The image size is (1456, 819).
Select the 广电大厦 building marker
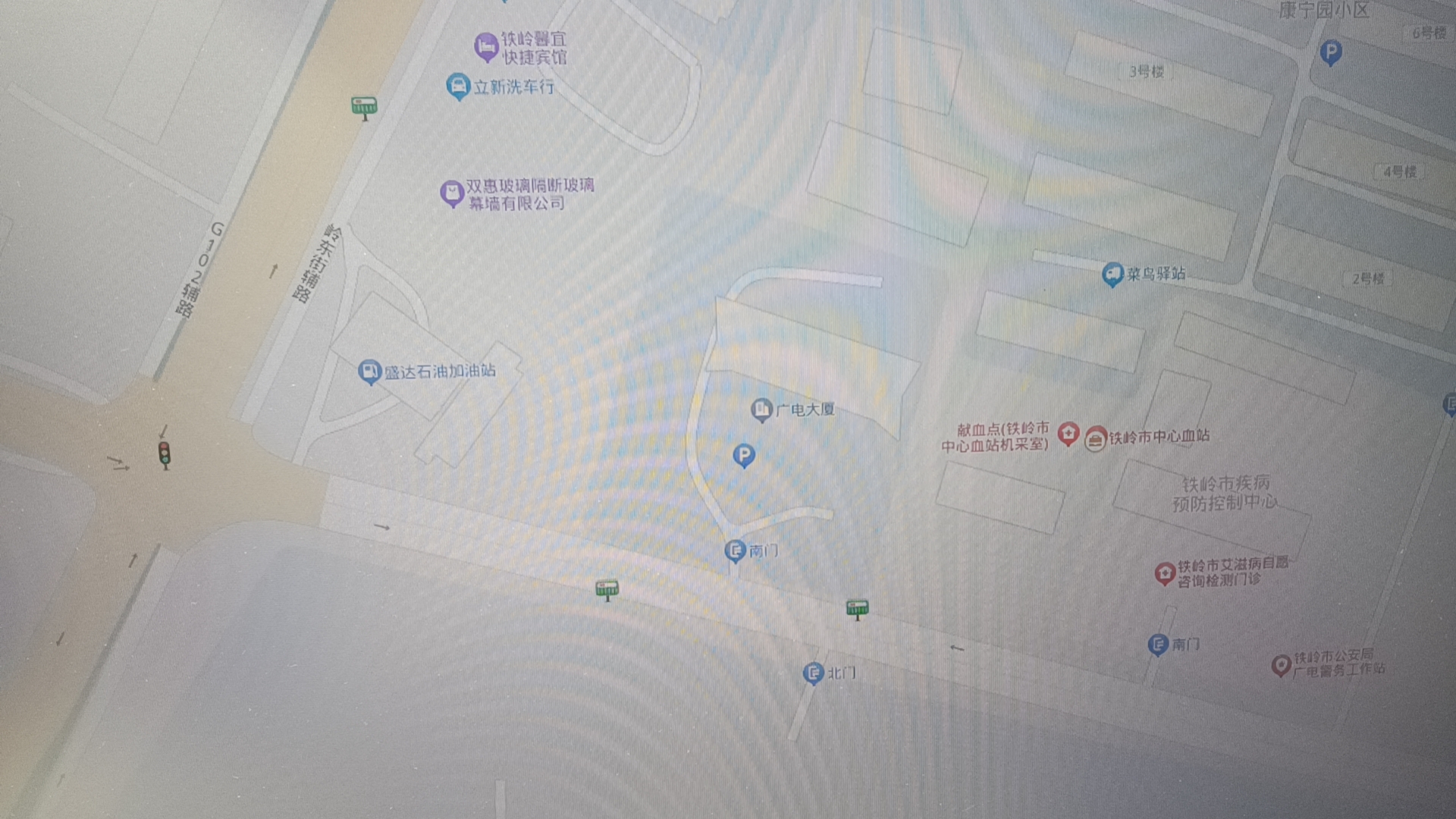(761, 409)
